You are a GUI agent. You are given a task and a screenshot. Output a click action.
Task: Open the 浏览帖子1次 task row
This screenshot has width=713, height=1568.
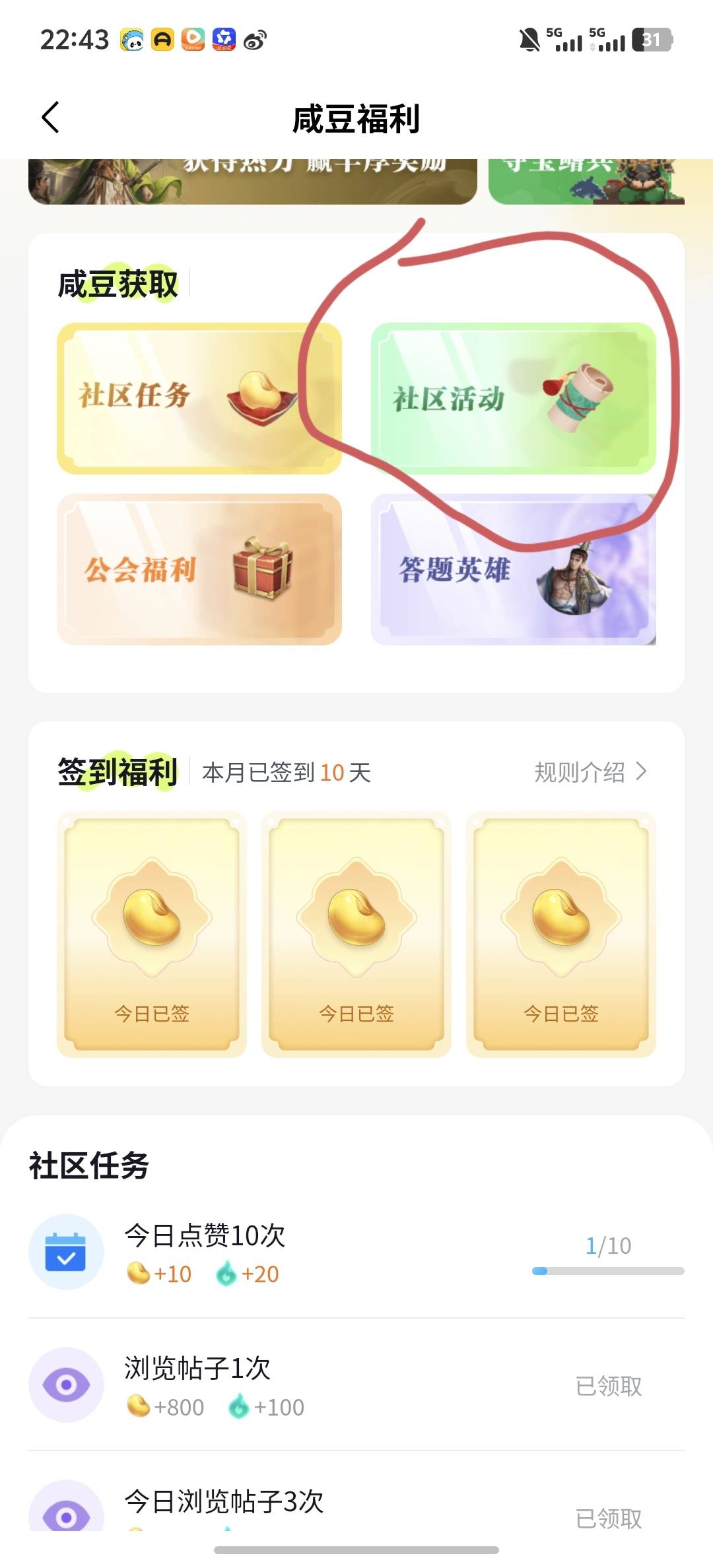pyautogui.click(x=356, y=1385)
